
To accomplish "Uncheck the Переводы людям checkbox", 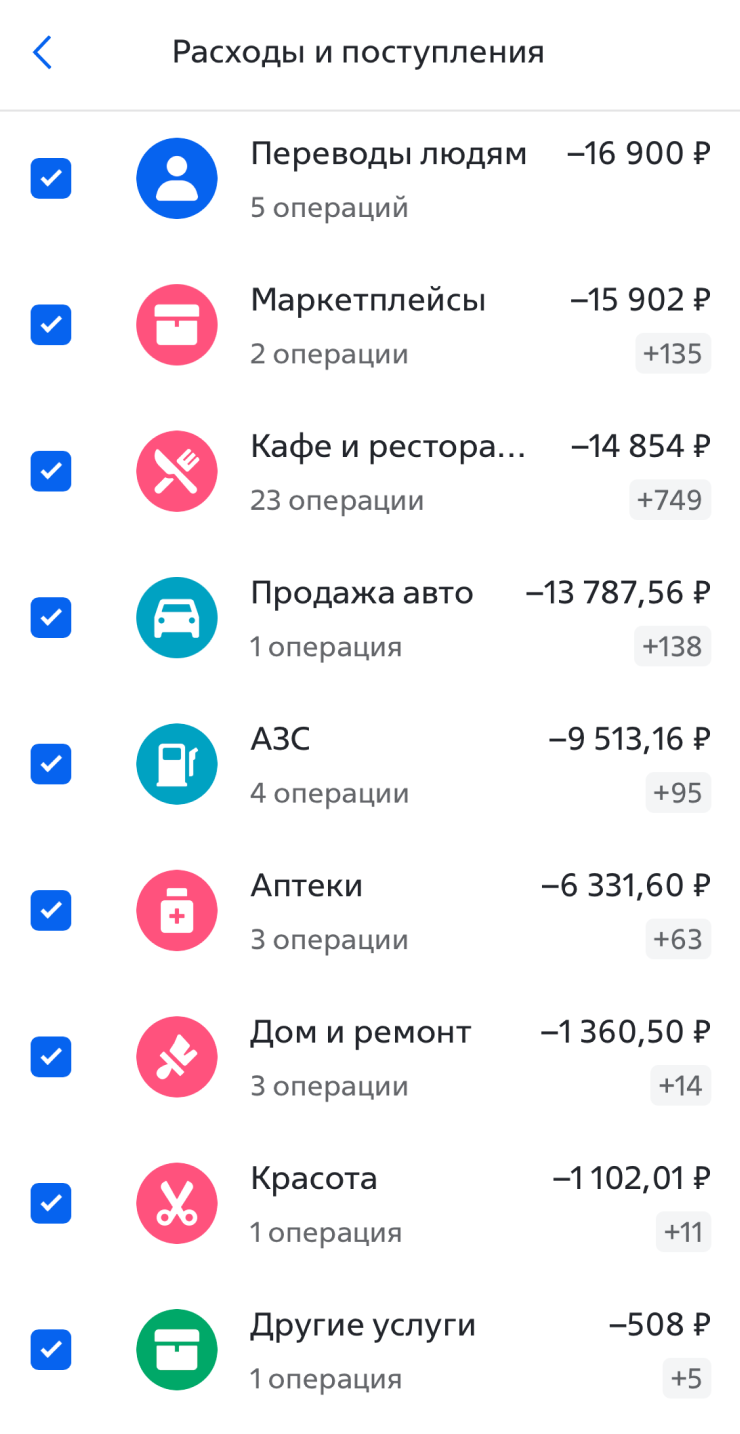I will 51,178.
